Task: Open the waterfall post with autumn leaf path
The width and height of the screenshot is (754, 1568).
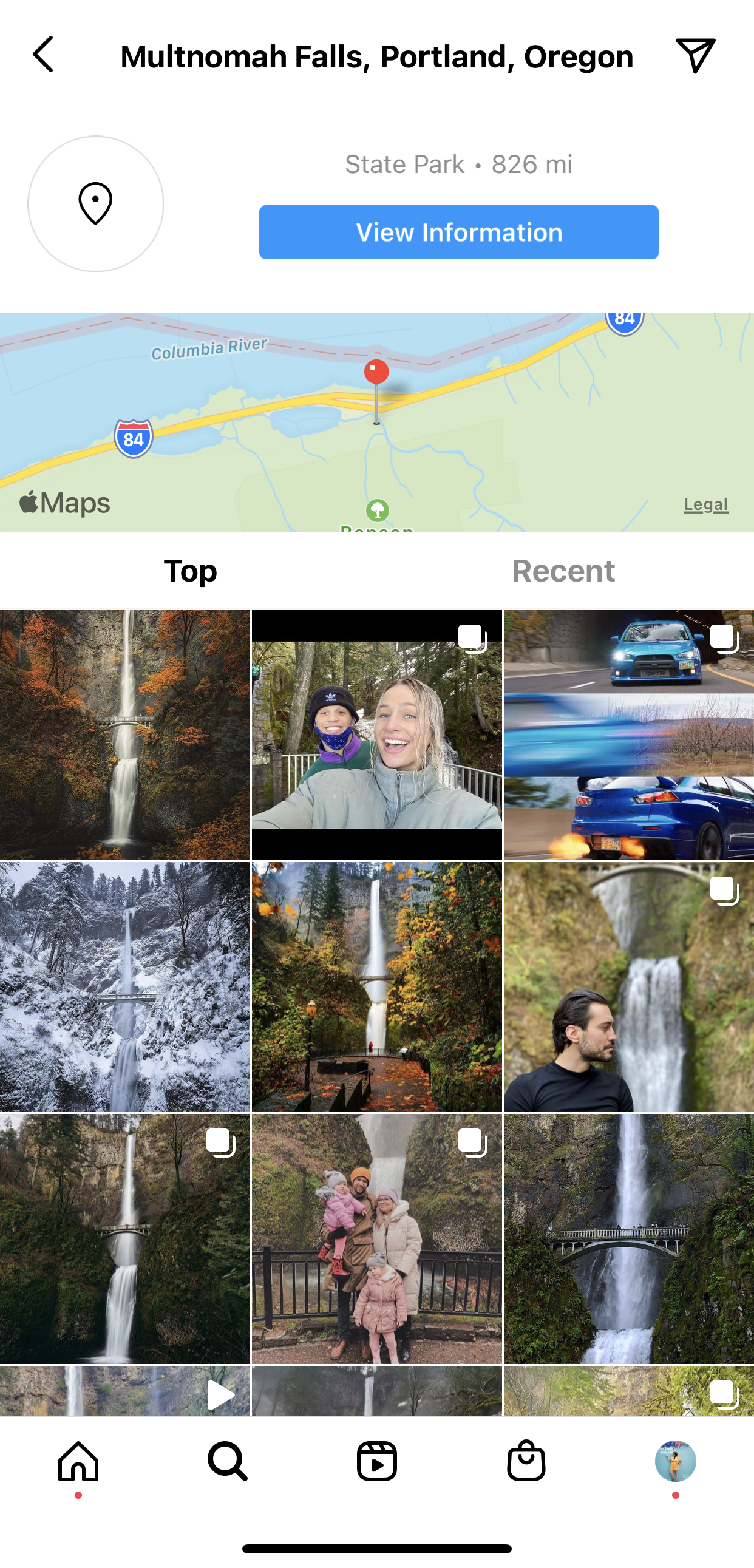Action: pos(376,986)
